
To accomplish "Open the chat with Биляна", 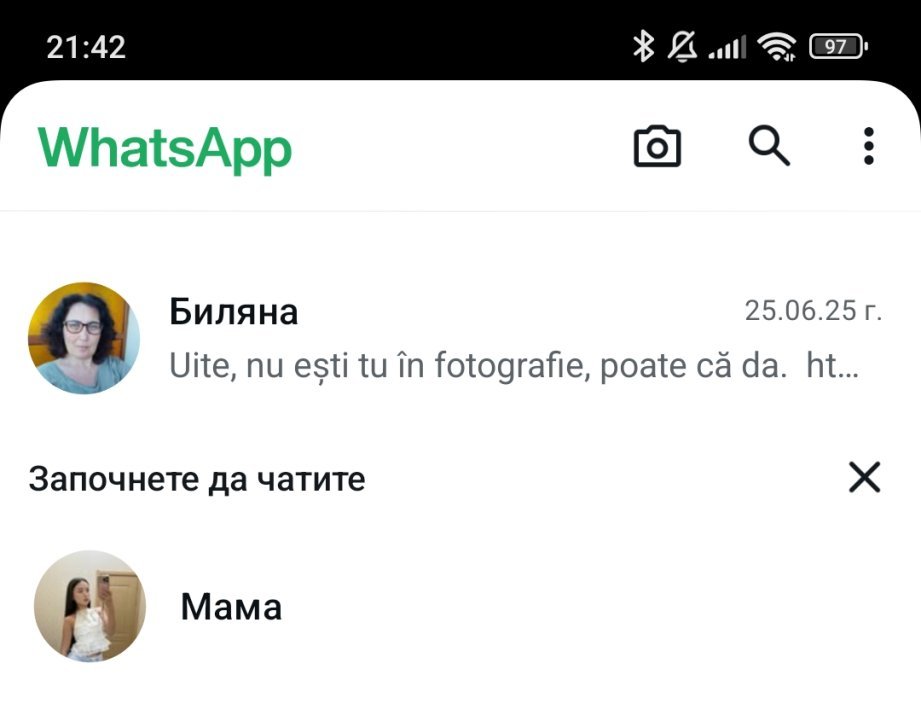I will click(x=460, y=338).
